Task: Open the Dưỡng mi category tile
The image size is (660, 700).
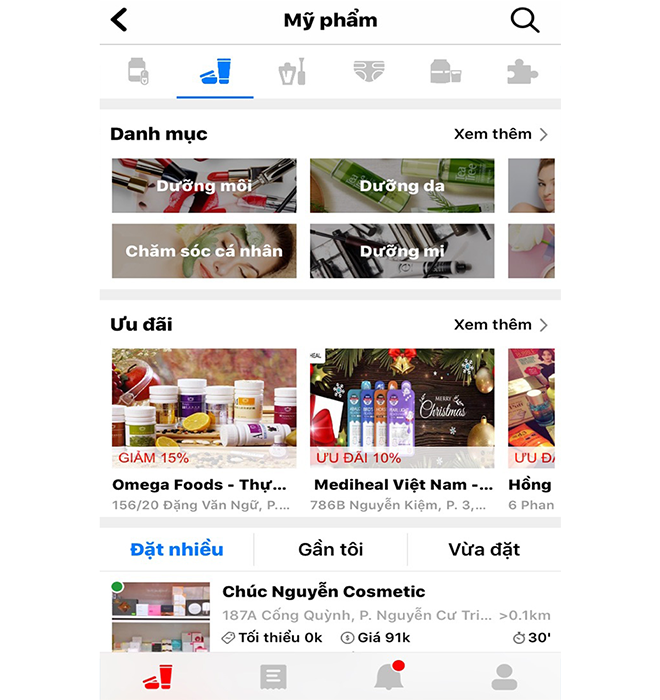Action: [x=402, y=251]
